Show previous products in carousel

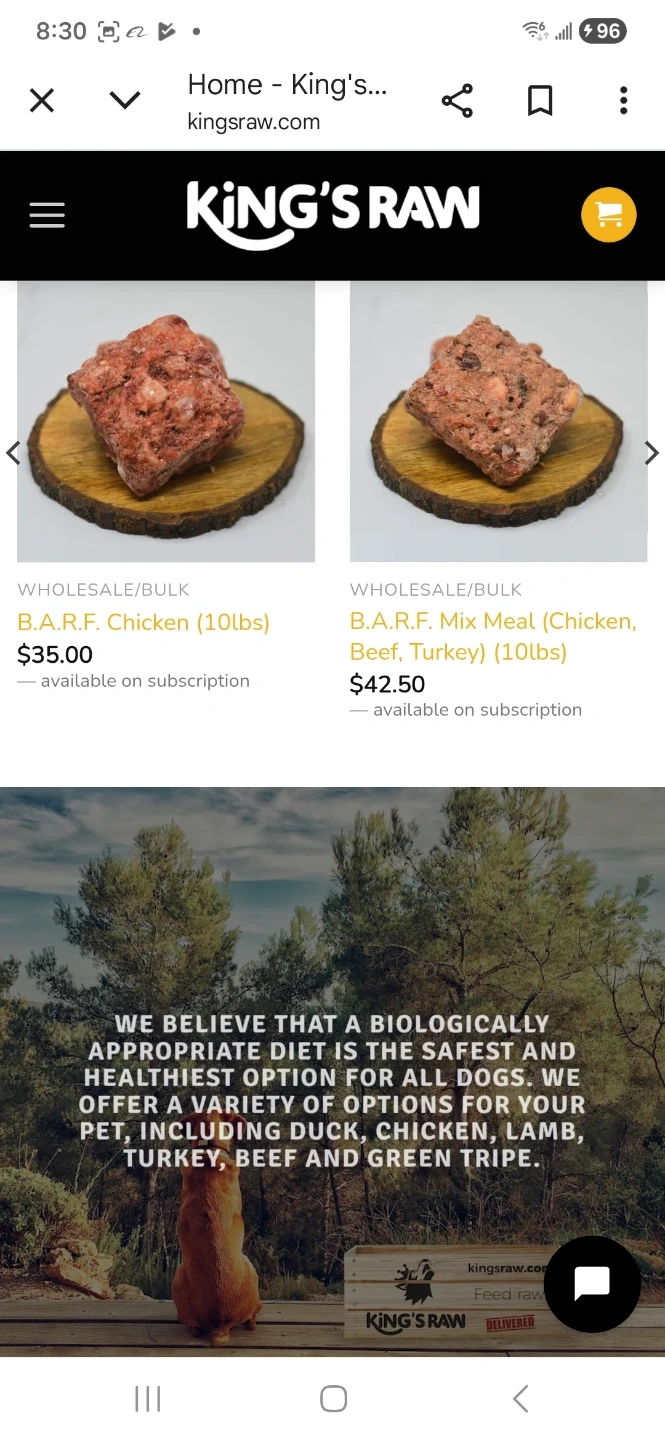coord(13,453)
